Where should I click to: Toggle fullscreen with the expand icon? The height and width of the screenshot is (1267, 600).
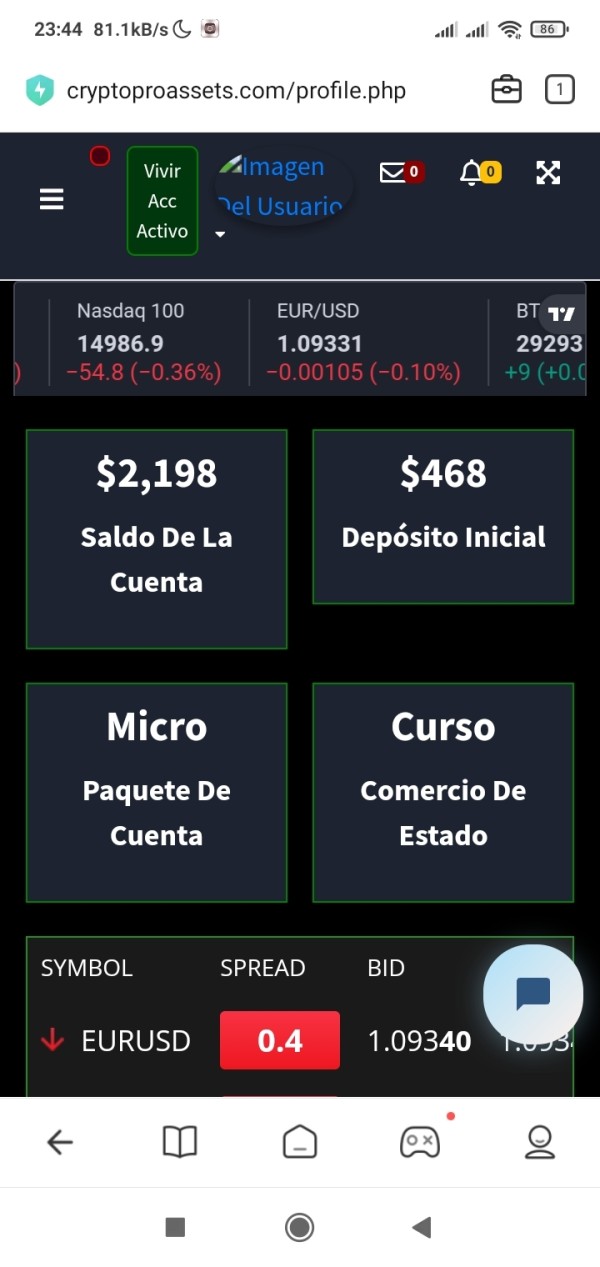(548, 172)
